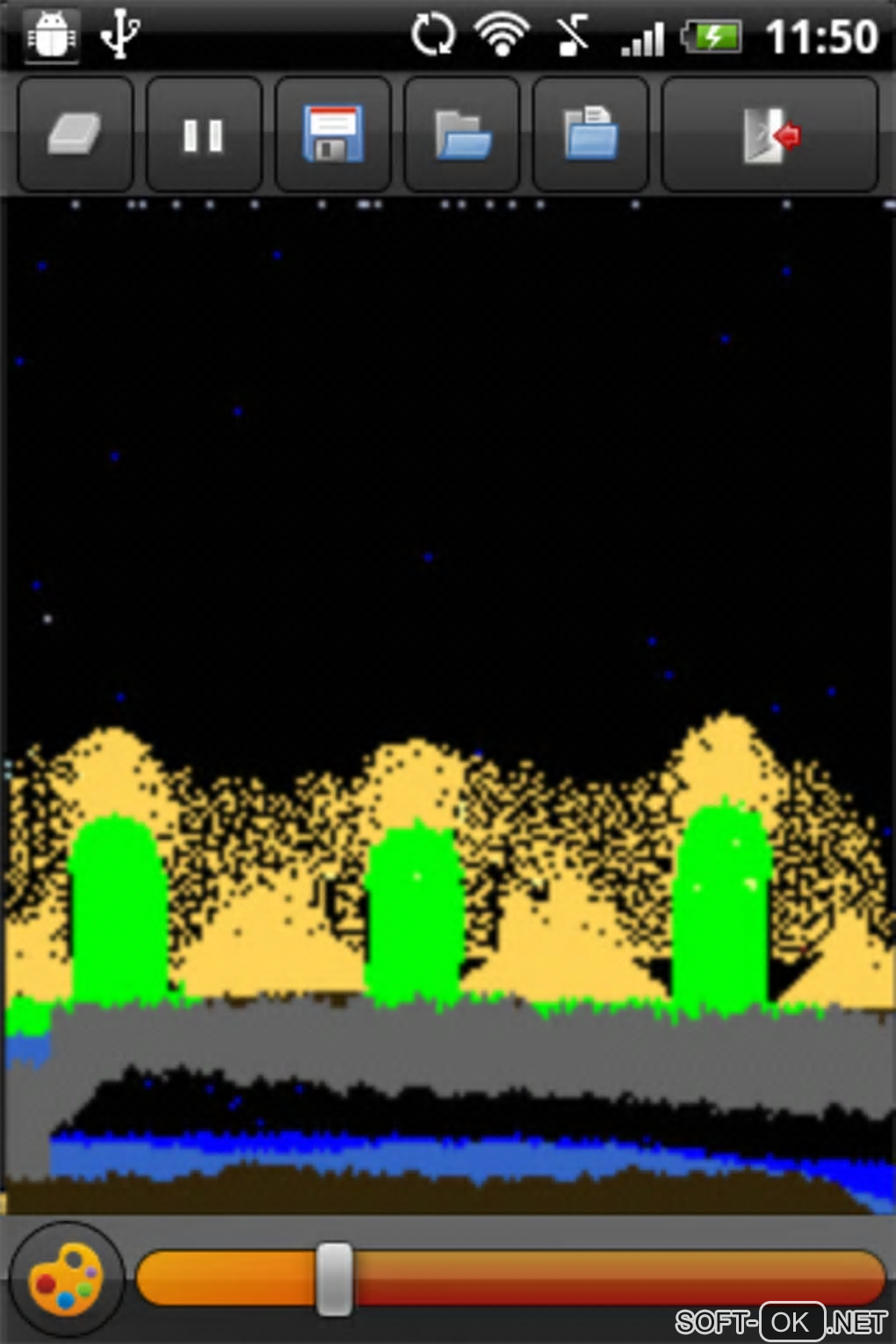Image resolution: width=896 pixels, height=1344 pixels.
Task: Exit the app via door icon
Action: click(770, 134)
